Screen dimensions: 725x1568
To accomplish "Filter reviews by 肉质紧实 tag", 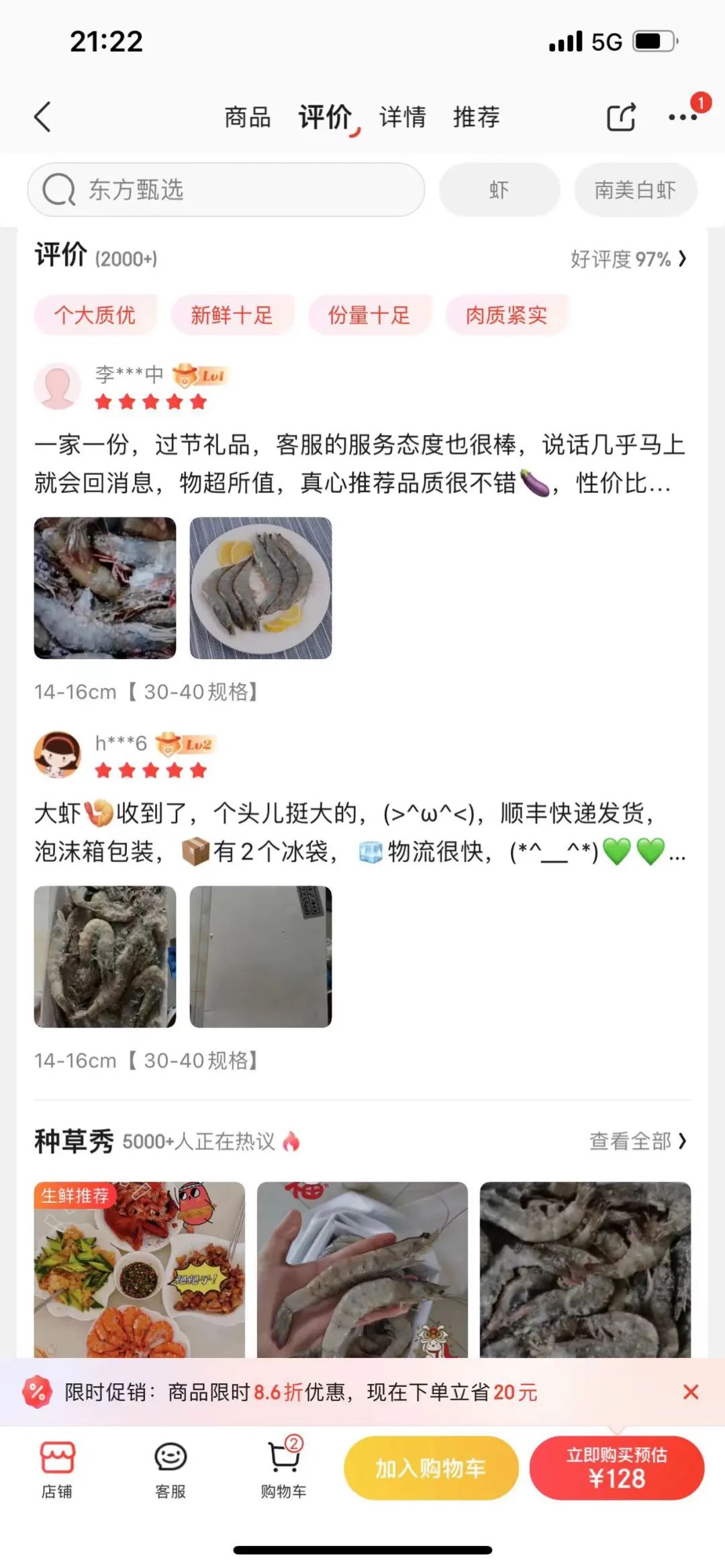I will 506,315.
